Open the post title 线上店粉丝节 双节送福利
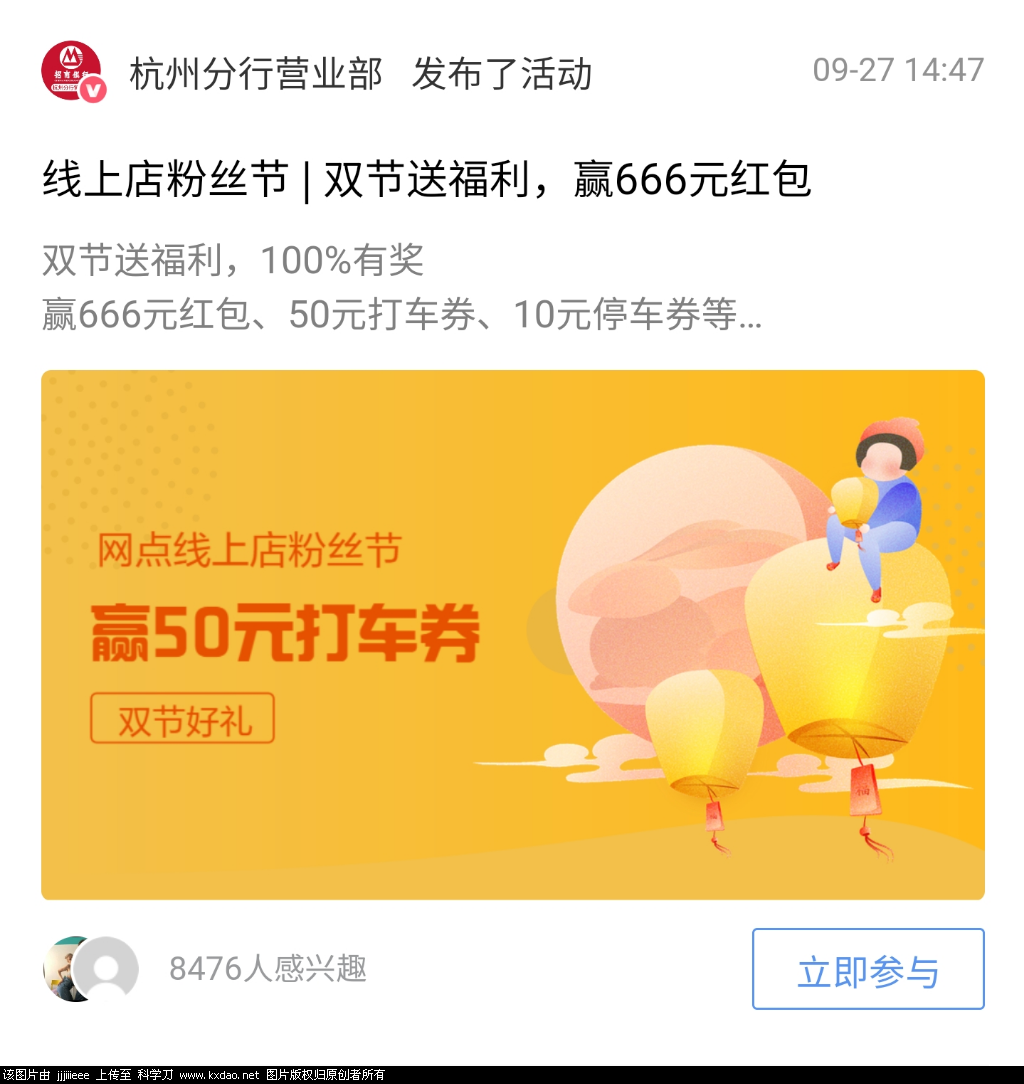The height and width of the screenshot is (1084, 1024). (x=425, y=180)
